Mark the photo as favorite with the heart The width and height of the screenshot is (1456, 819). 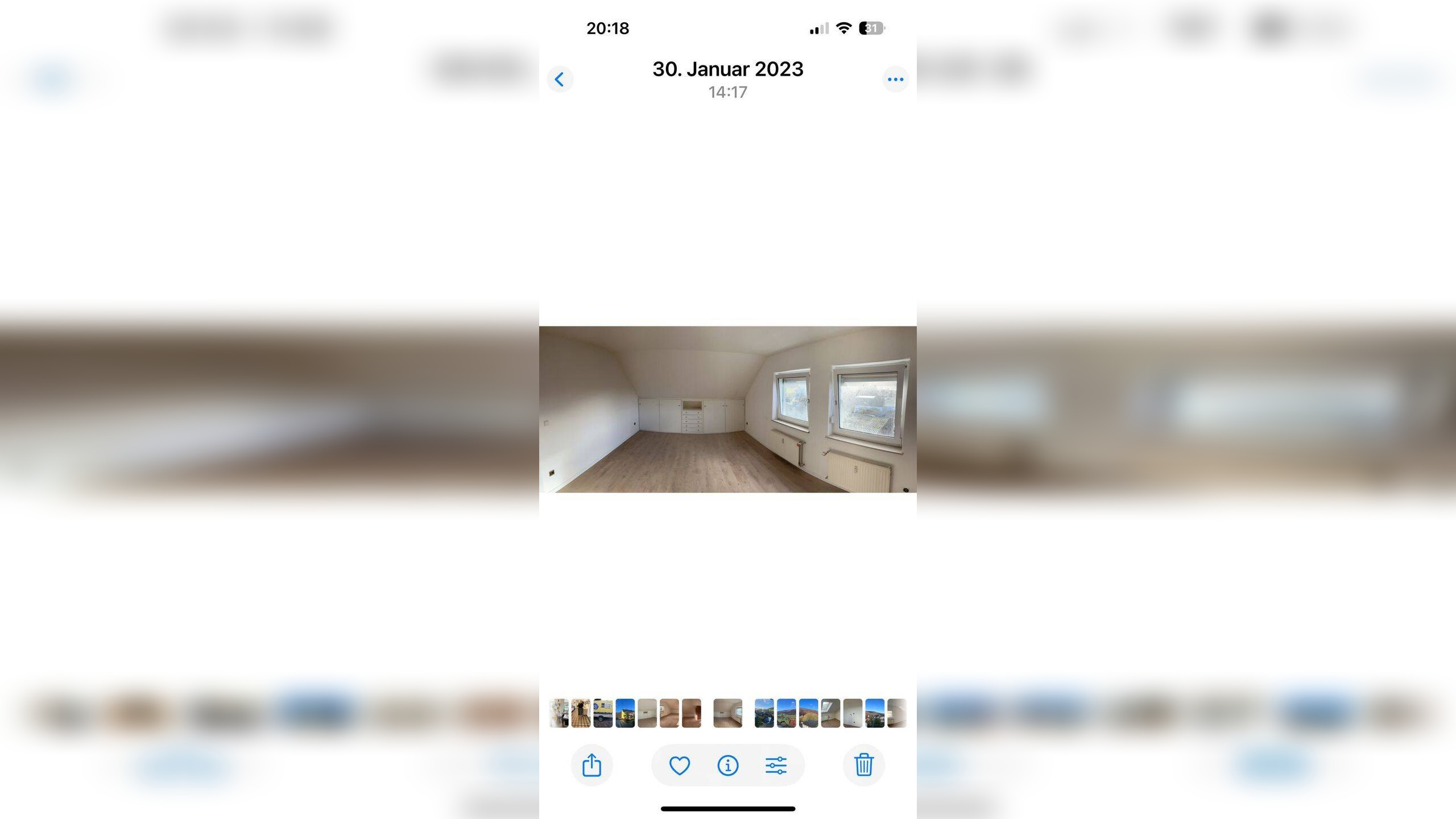pos(680,765)
